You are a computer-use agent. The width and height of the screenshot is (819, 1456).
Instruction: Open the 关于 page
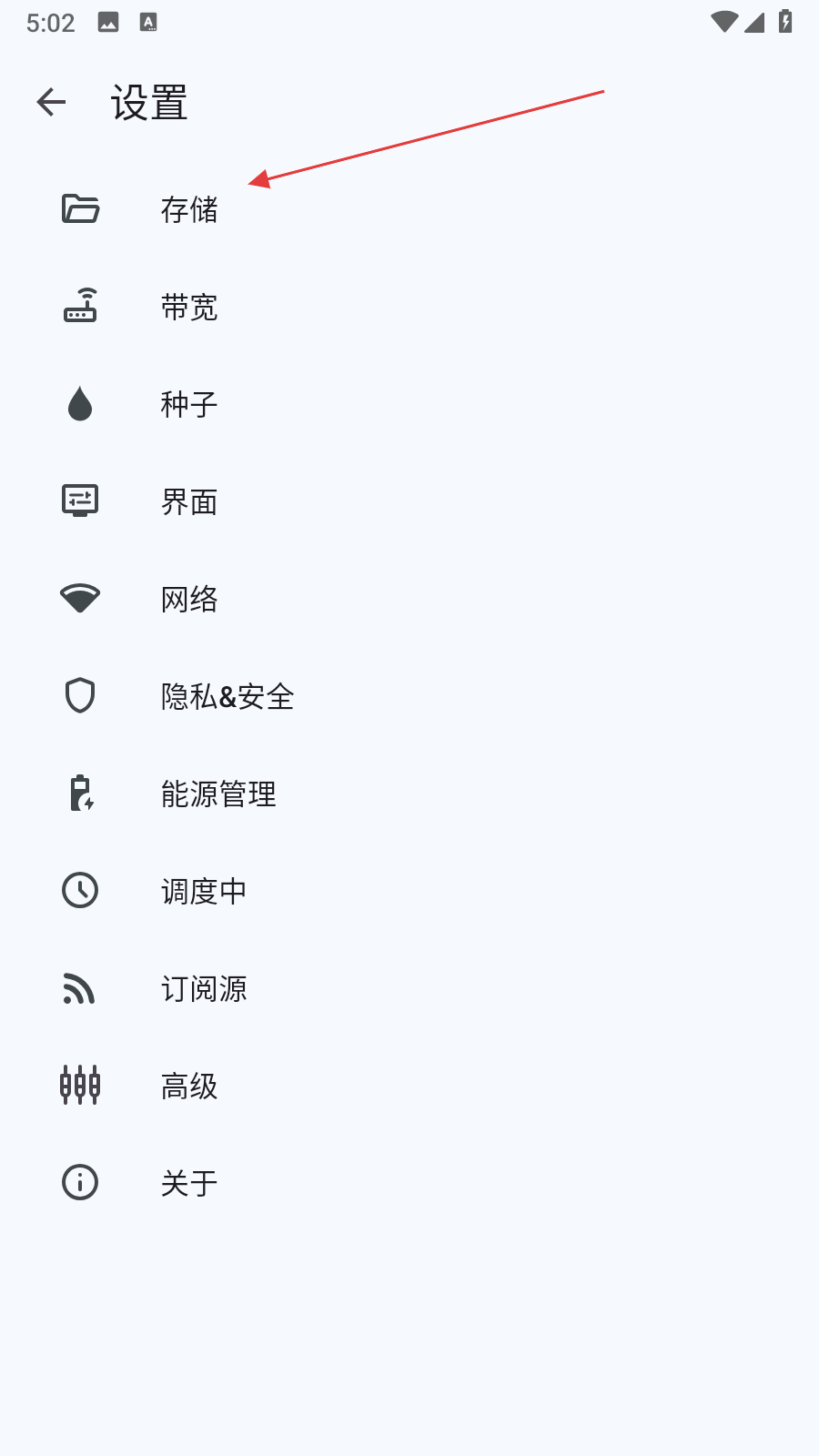coord(189,1183)
